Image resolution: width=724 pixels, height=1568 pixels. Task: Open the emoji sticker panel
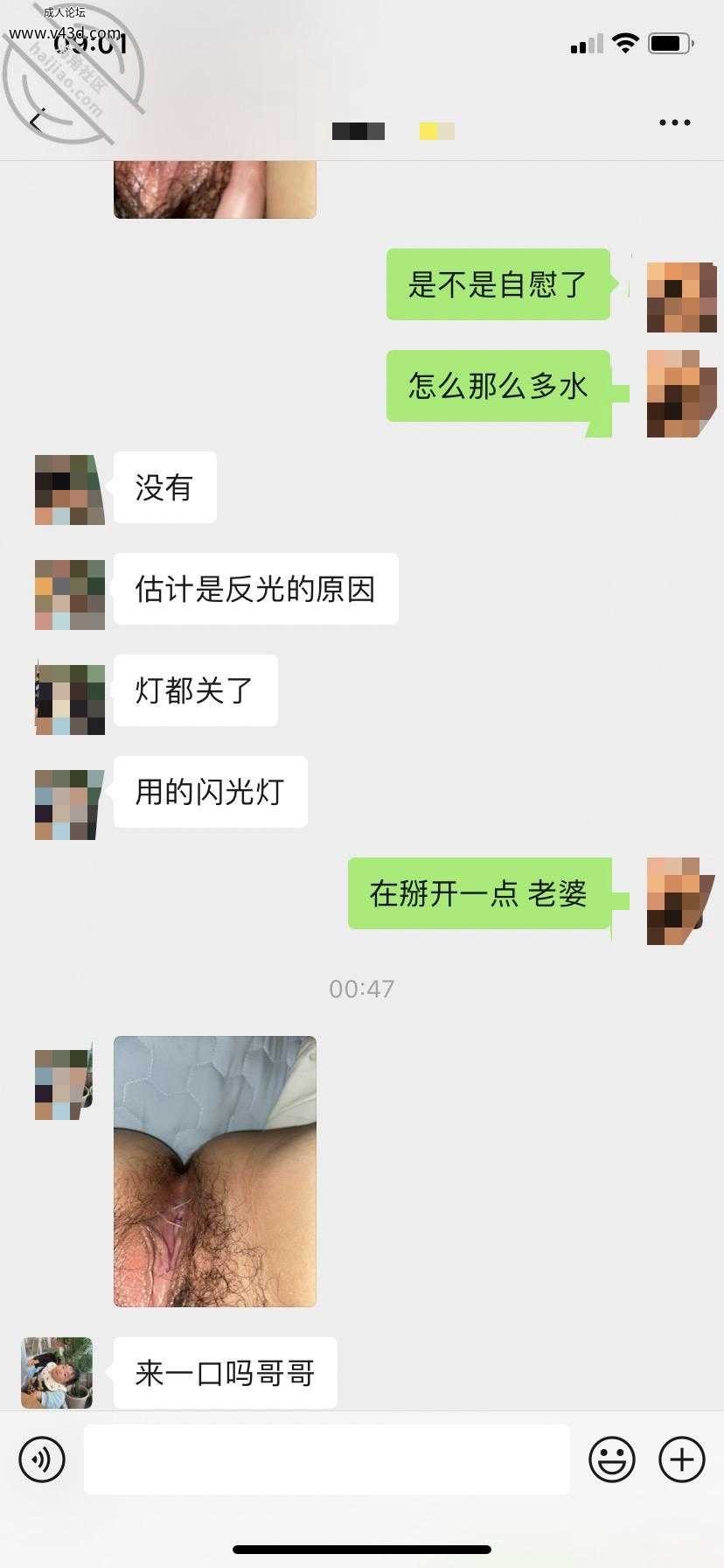[x=611, y=1459]
